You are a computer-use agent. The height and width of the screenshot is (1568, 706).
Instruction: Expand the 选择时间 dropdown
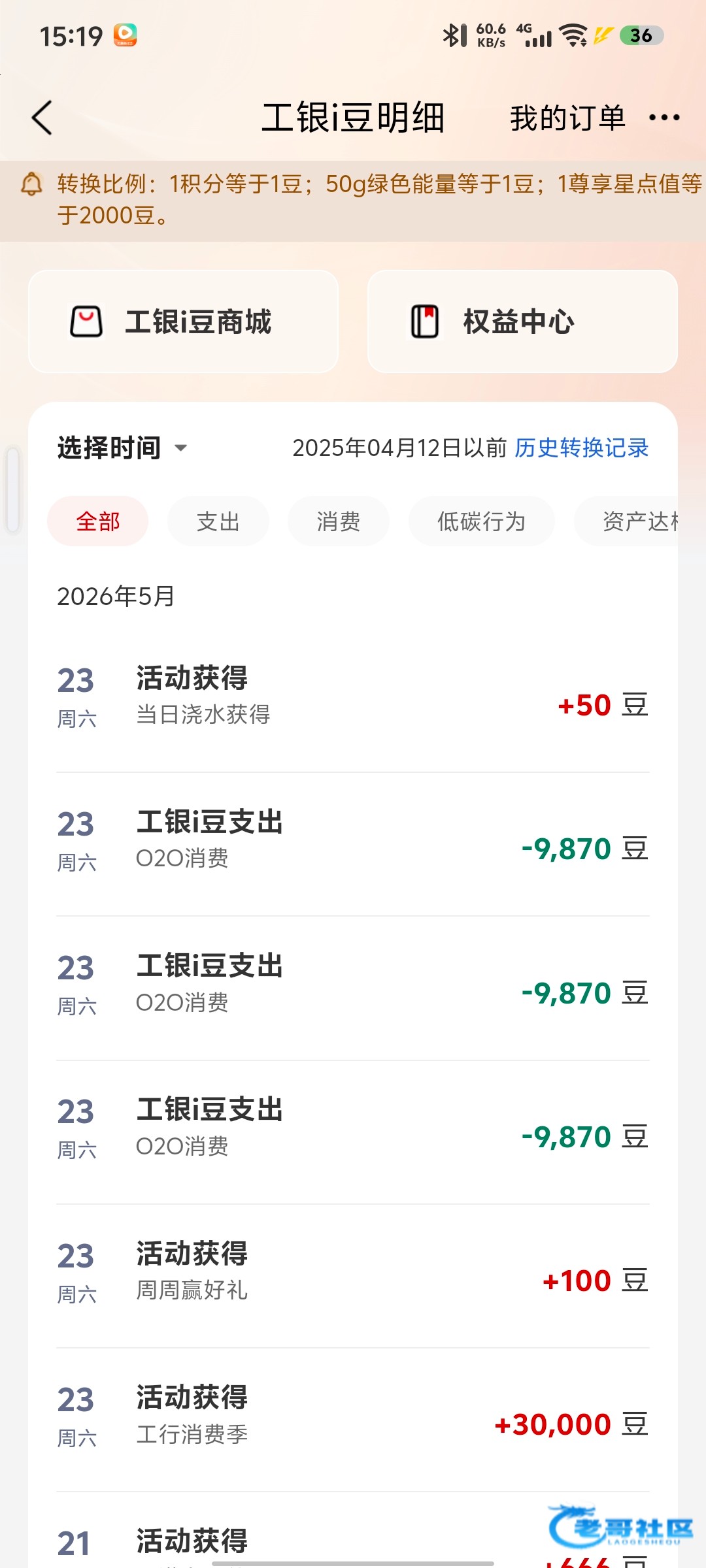click(x=123, y=448)
